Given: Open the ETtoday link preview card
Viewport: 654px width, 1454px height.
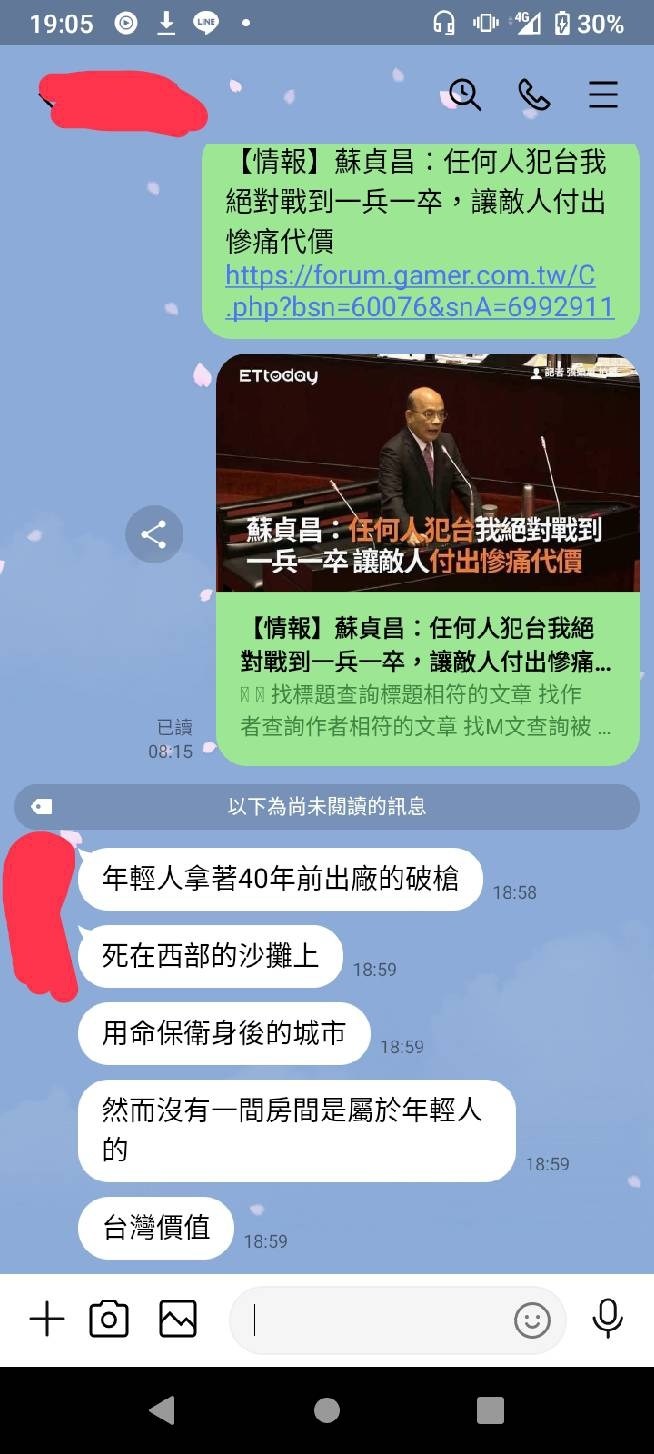Looking at the screenshot, I should pyautogui.click(x=427, y=560).
